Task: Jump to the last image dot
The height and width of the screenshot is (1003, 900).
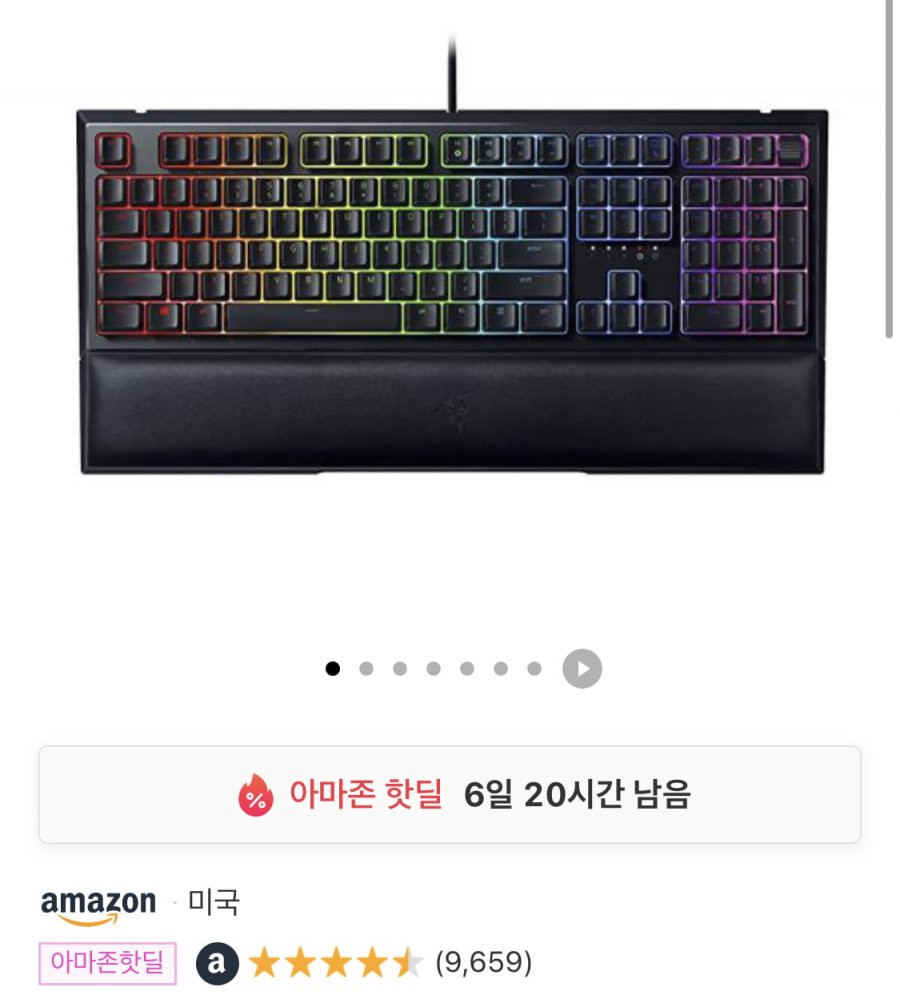Action: coord(534,669)
